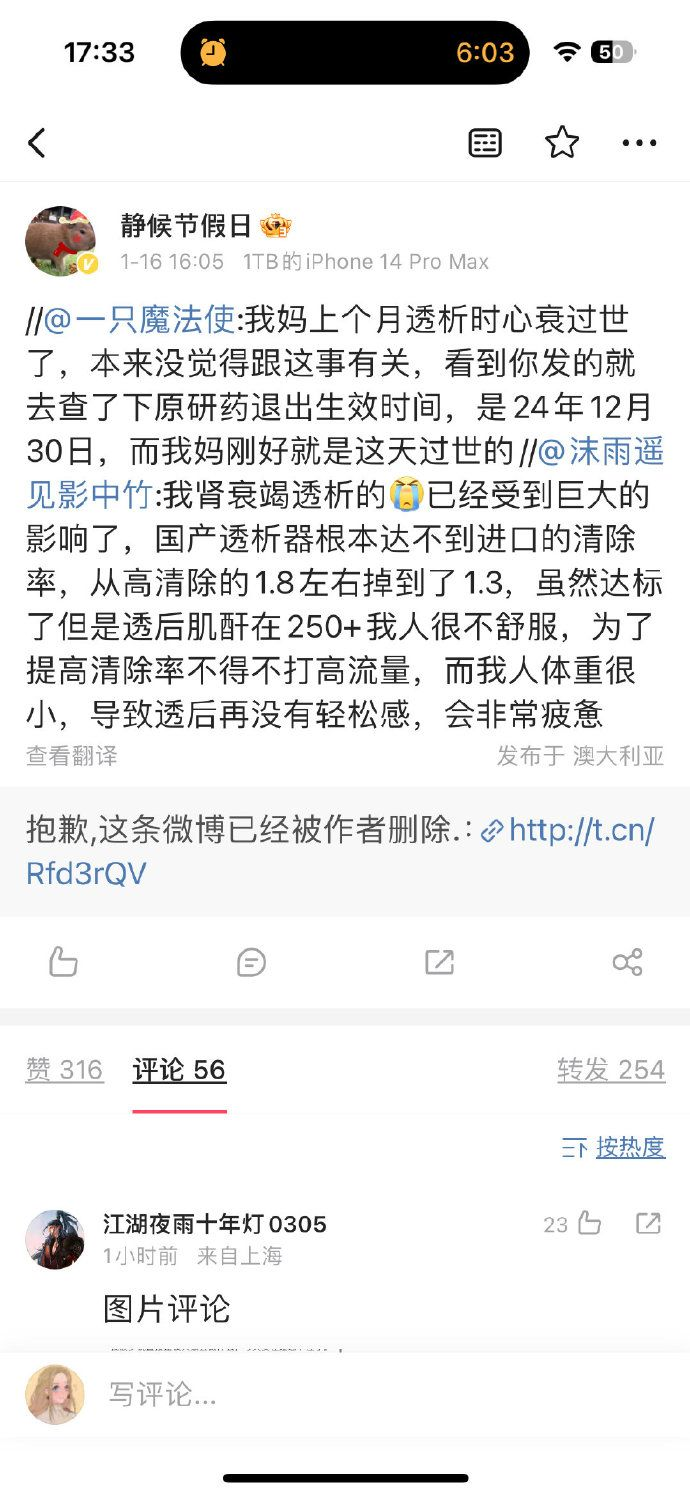690x1496 pixels.
Task: Like the post with the thumbs-up icon
Action: [64, 962]
